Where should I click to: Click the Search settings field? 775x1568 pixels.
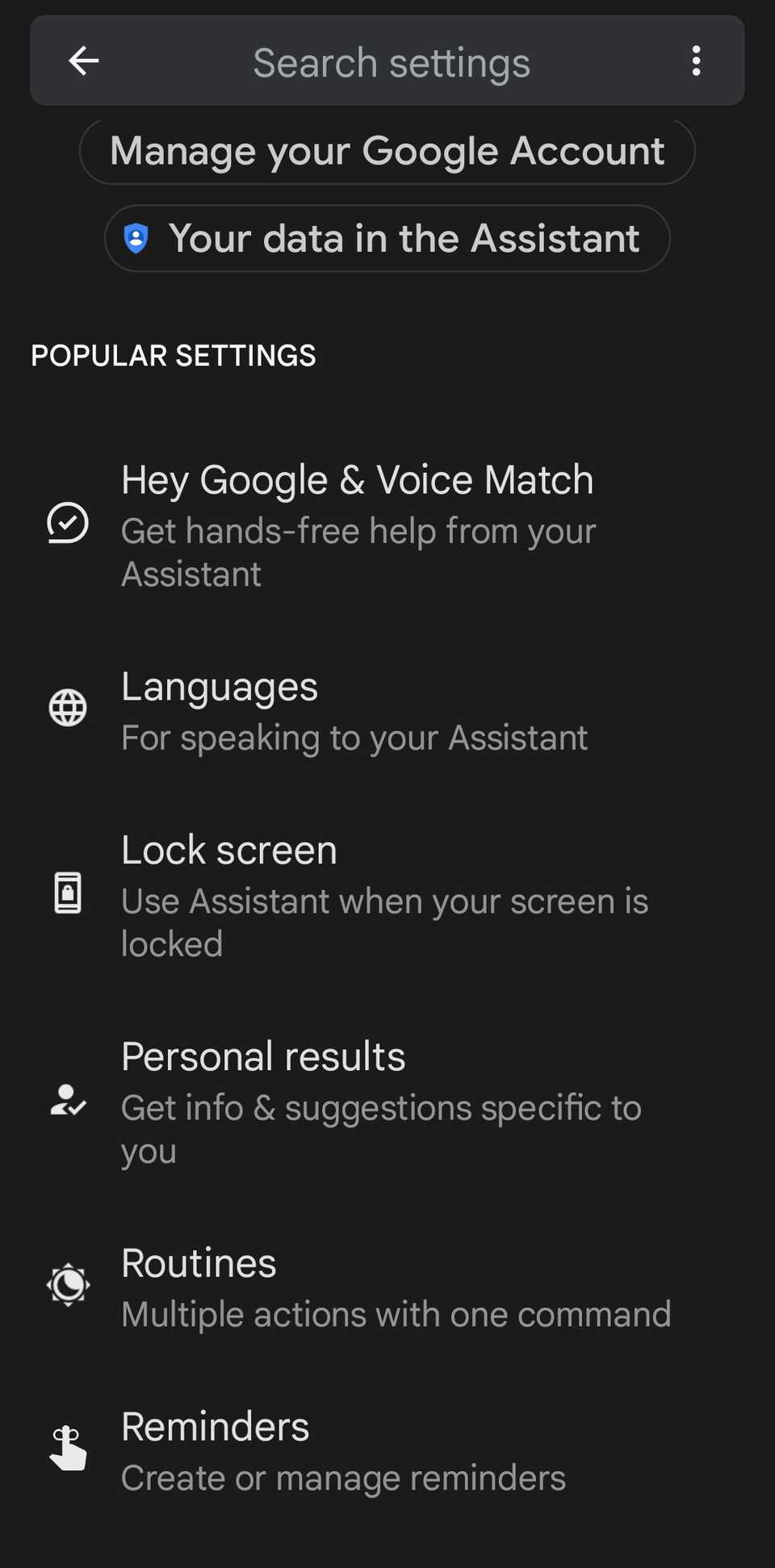392,61
